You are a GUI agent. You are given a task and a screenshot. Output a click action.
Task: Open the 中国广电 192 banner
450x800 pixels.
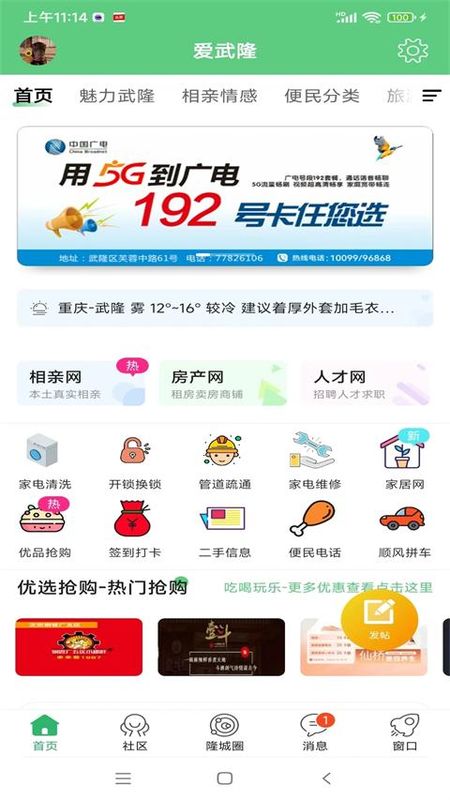[x=225, y=196]
